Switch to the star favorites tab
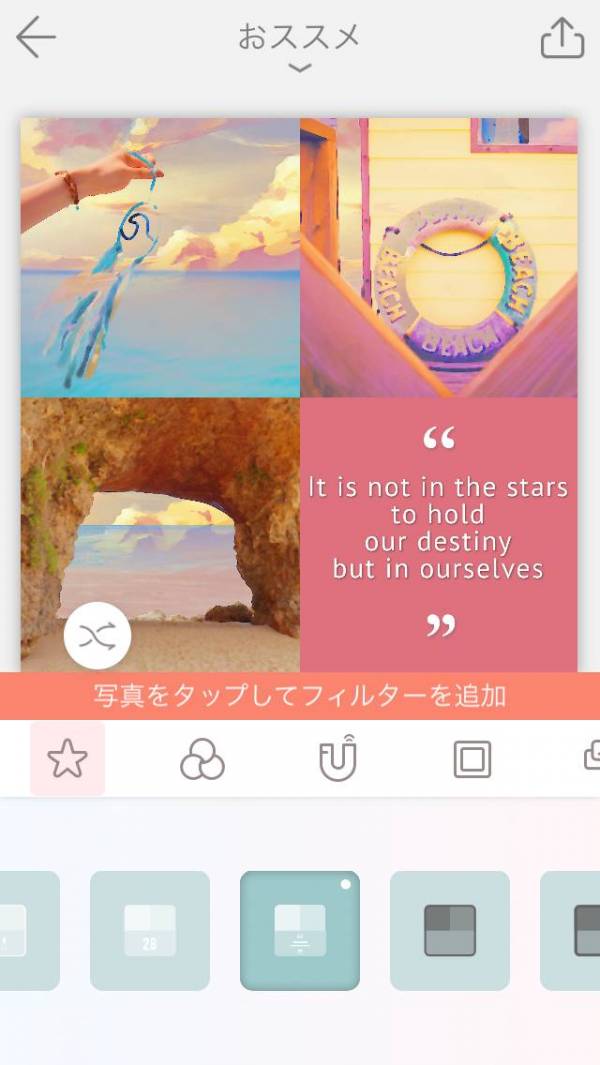The image size is (600, 1065). tap(67, 760)
